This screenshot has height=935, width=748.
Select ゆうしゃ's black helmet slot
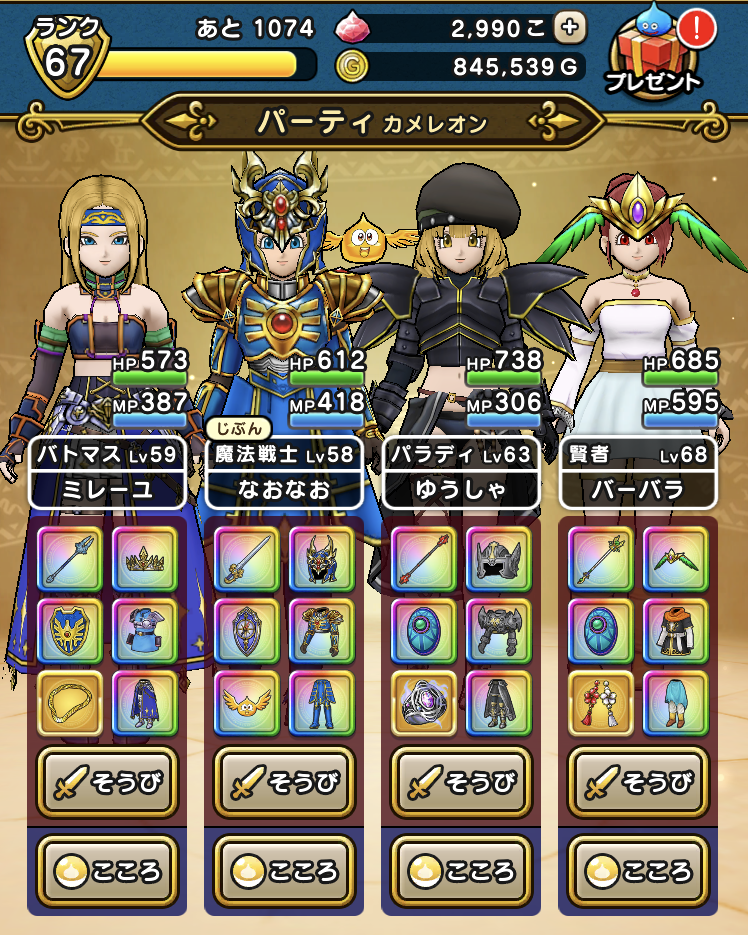(x=498, y=559)
